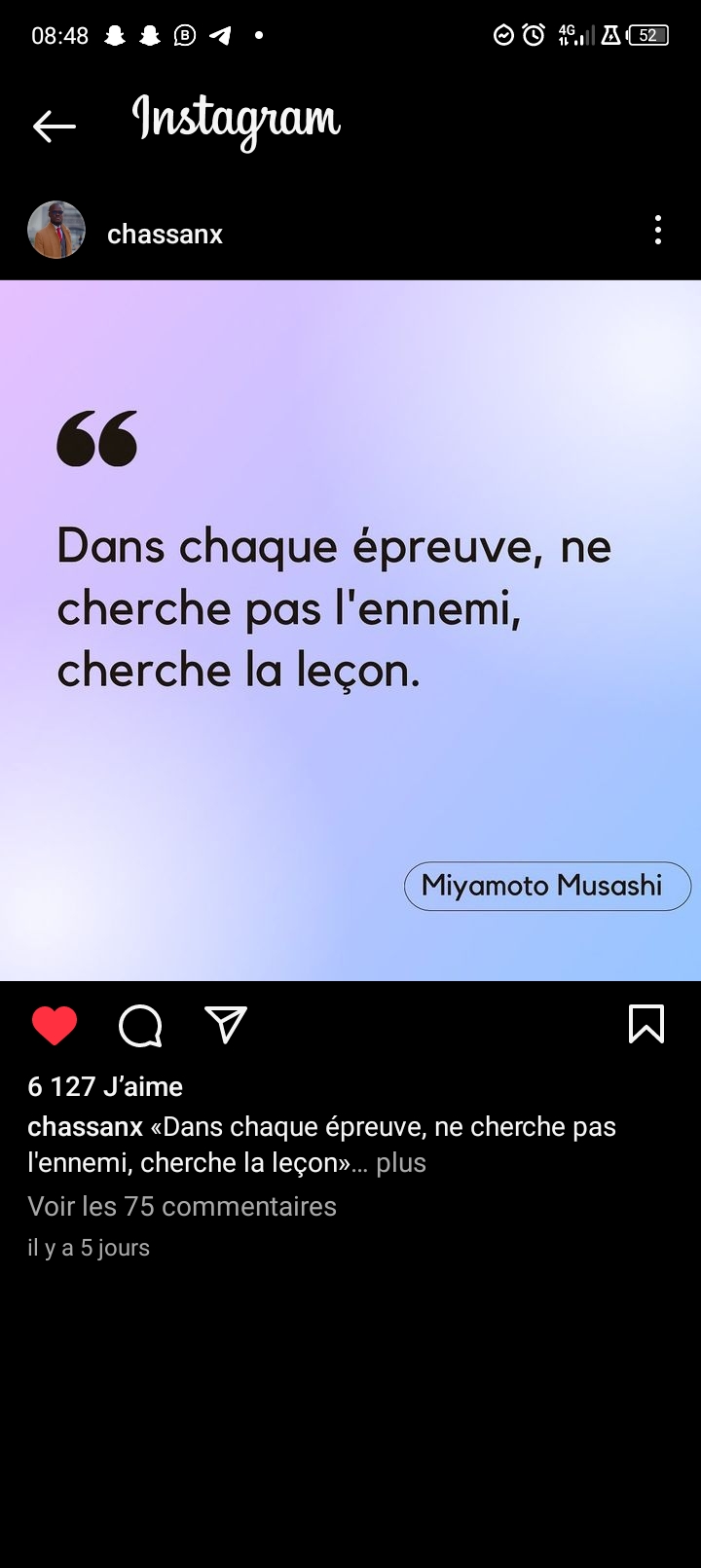Share this post via the paper plane
This screenshot has width=701, height=1568.
(x=226, y=1025)
